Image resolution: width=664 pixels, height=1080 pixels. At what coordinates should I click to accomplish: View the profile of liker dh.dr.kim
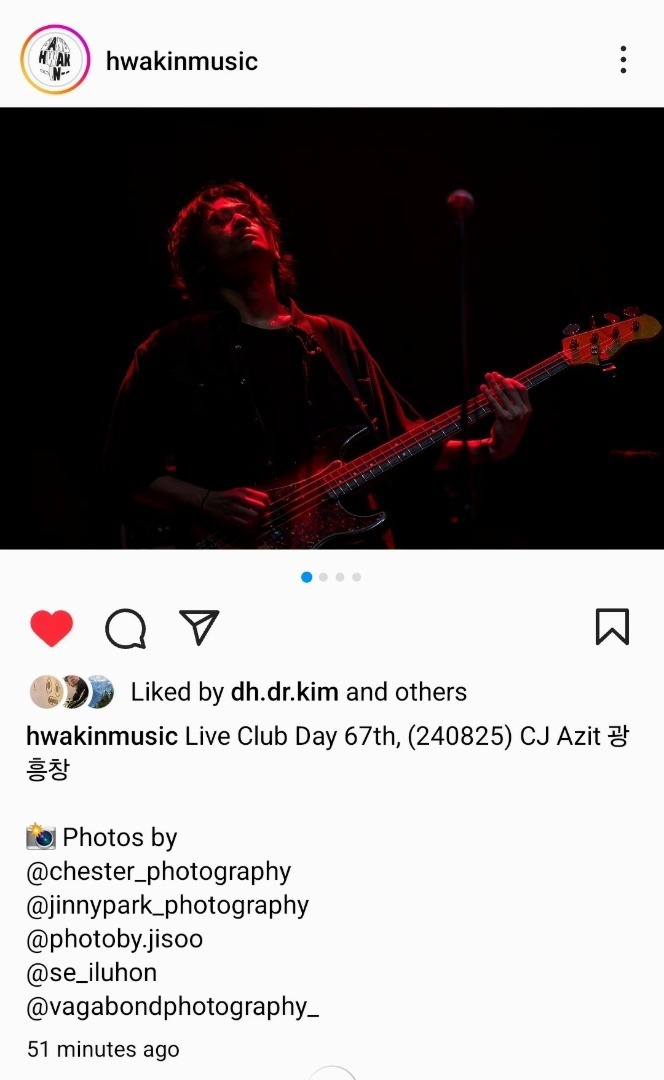point(284,692)
